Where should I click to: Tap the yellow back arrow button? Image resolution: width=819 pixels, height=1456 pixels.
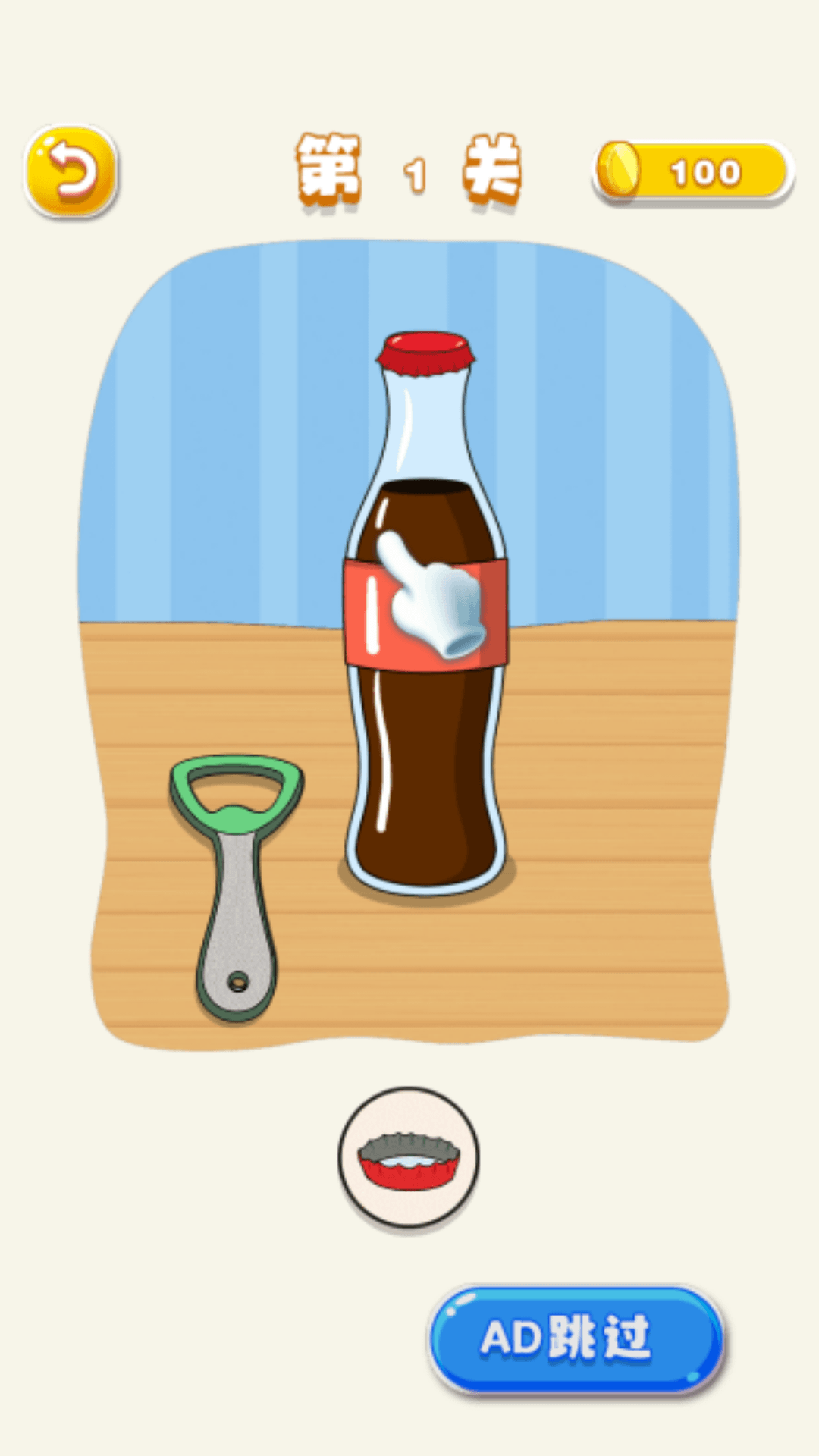[71, 171]
